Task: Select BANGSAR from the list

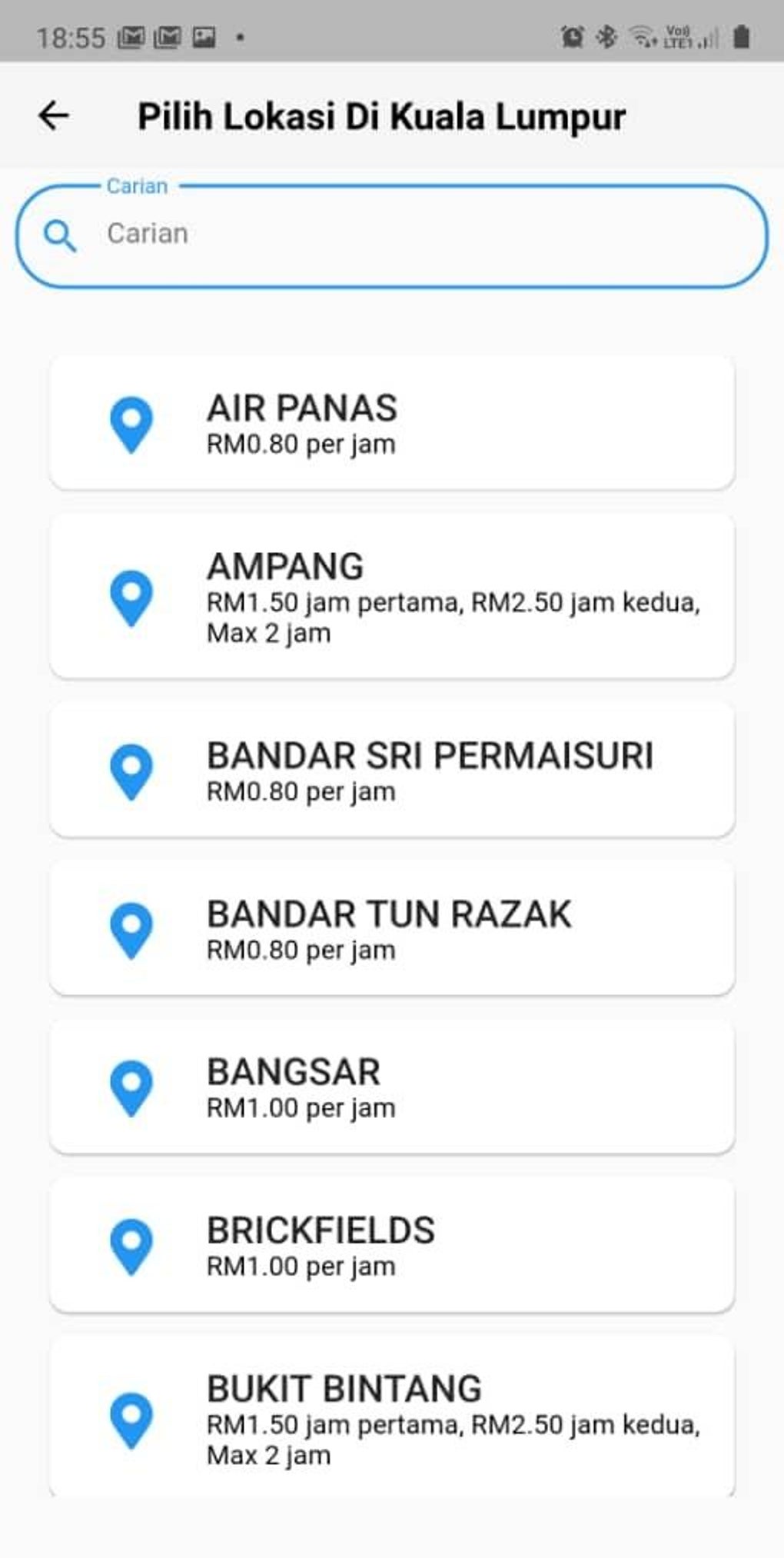Action: pos(392,1087)
